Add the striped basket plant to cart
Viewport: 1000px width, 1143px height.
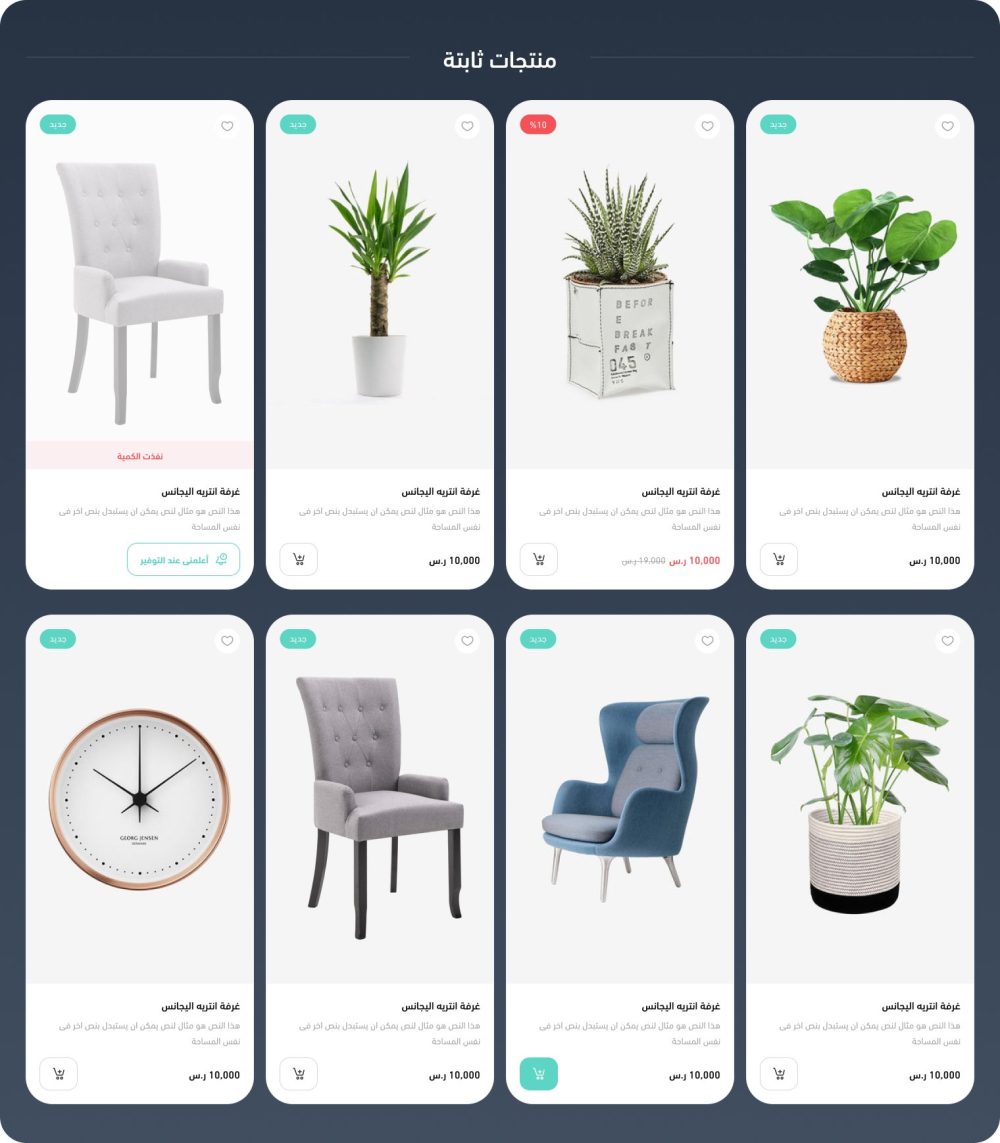(x=779, y=1074)
